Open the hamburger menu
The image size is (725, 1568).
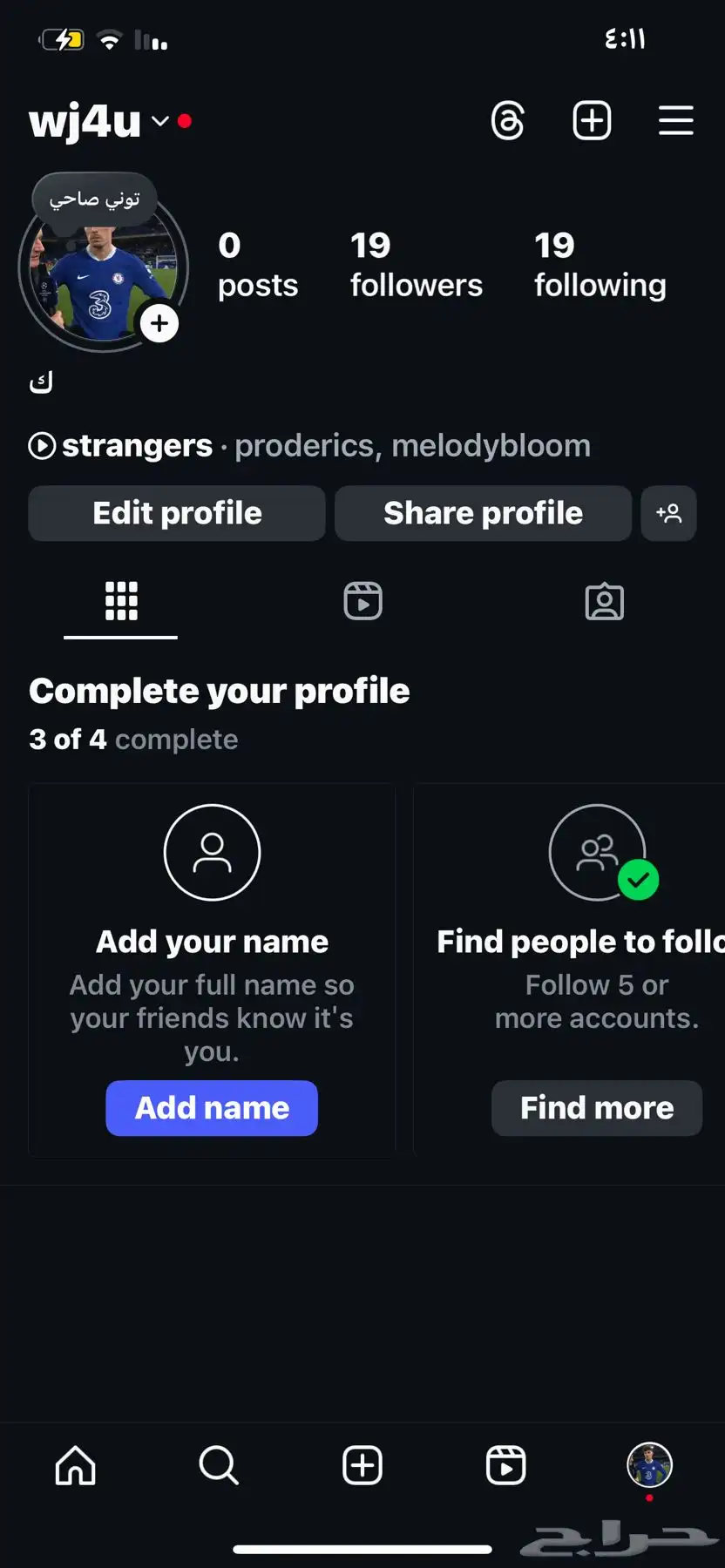676,120
